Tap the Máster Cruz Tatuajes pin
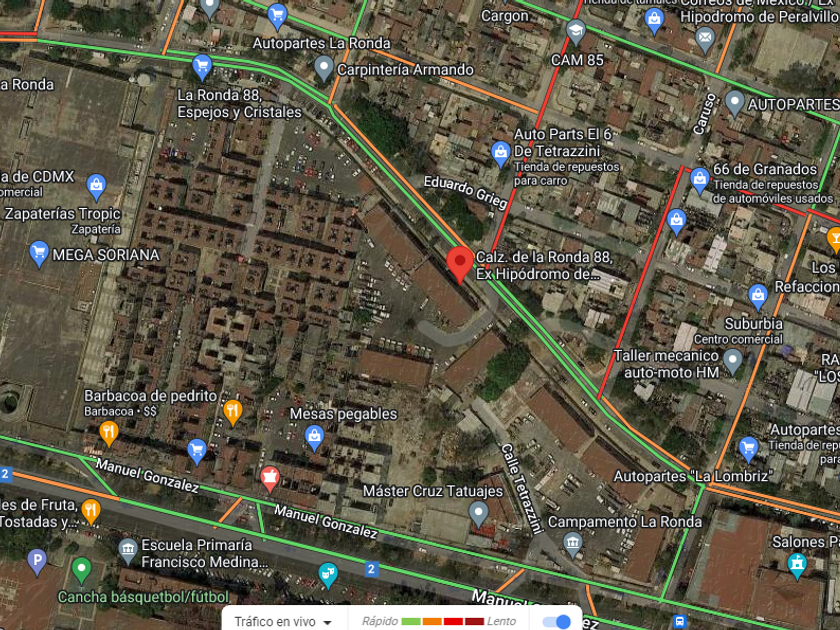The height and width of the screenshot is (630, 840). click(x=478, y=513)
